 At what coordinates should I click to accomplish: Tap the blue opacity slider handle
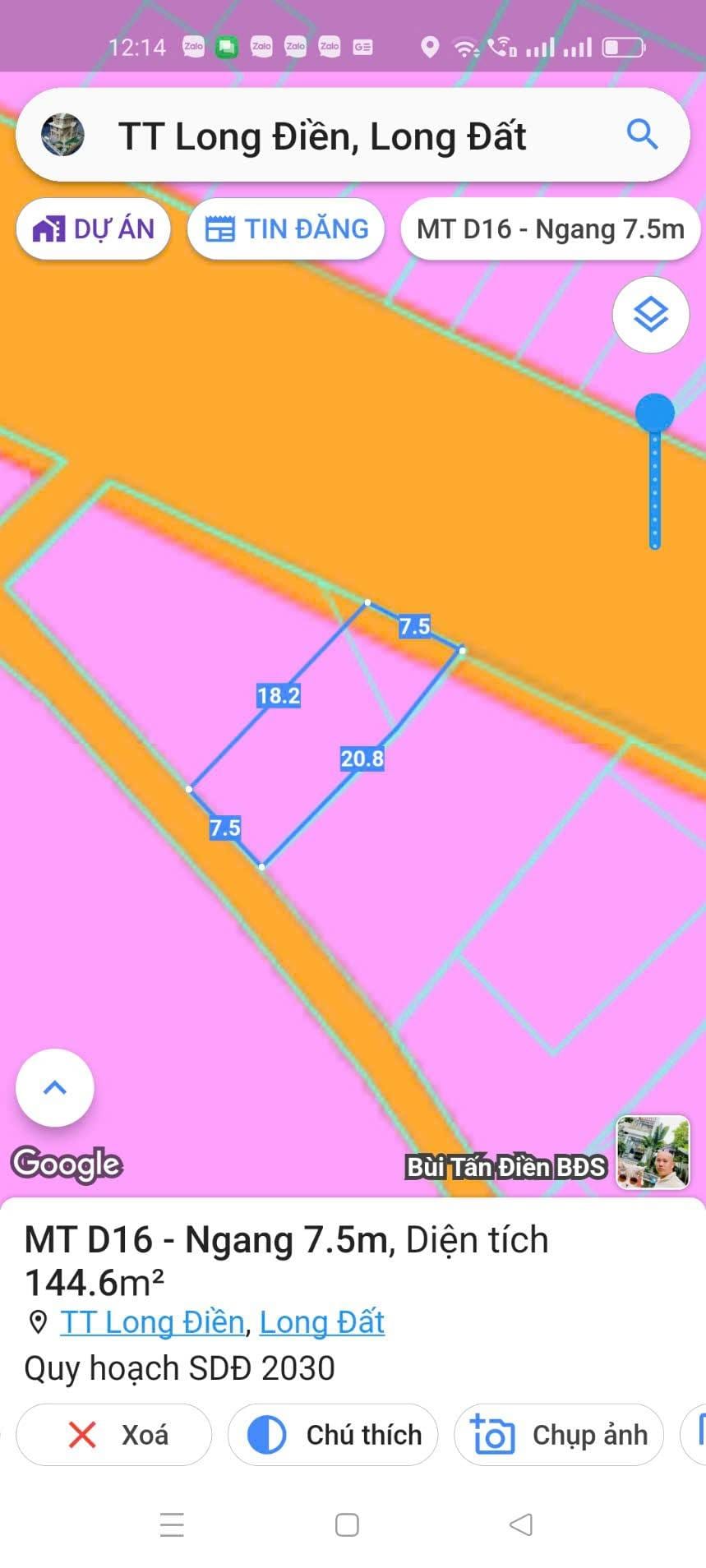pyautogui.click(x=655, y=413)
